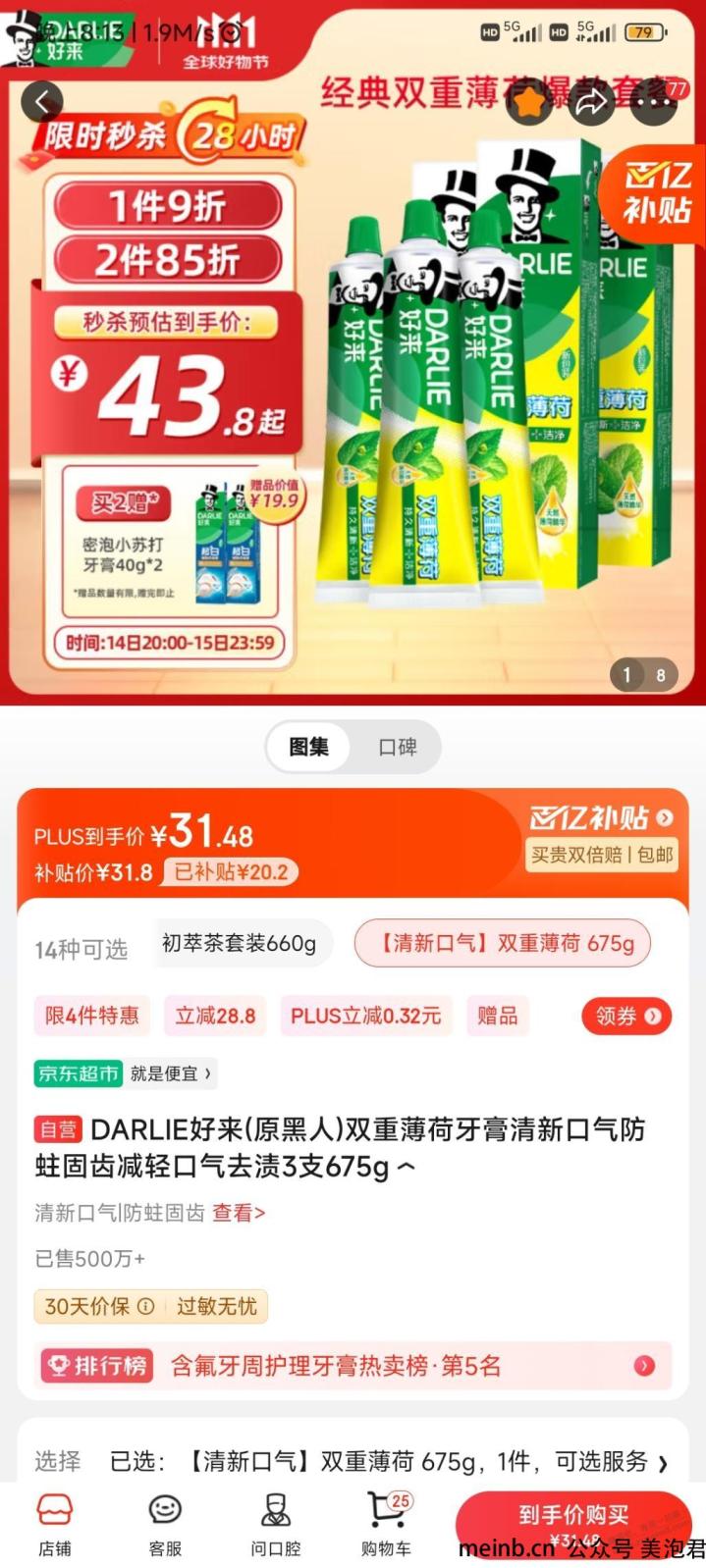The height and width of the screenshot is (1568, 706).
Task: Expand the product title with the caret
Action: 406,1168
